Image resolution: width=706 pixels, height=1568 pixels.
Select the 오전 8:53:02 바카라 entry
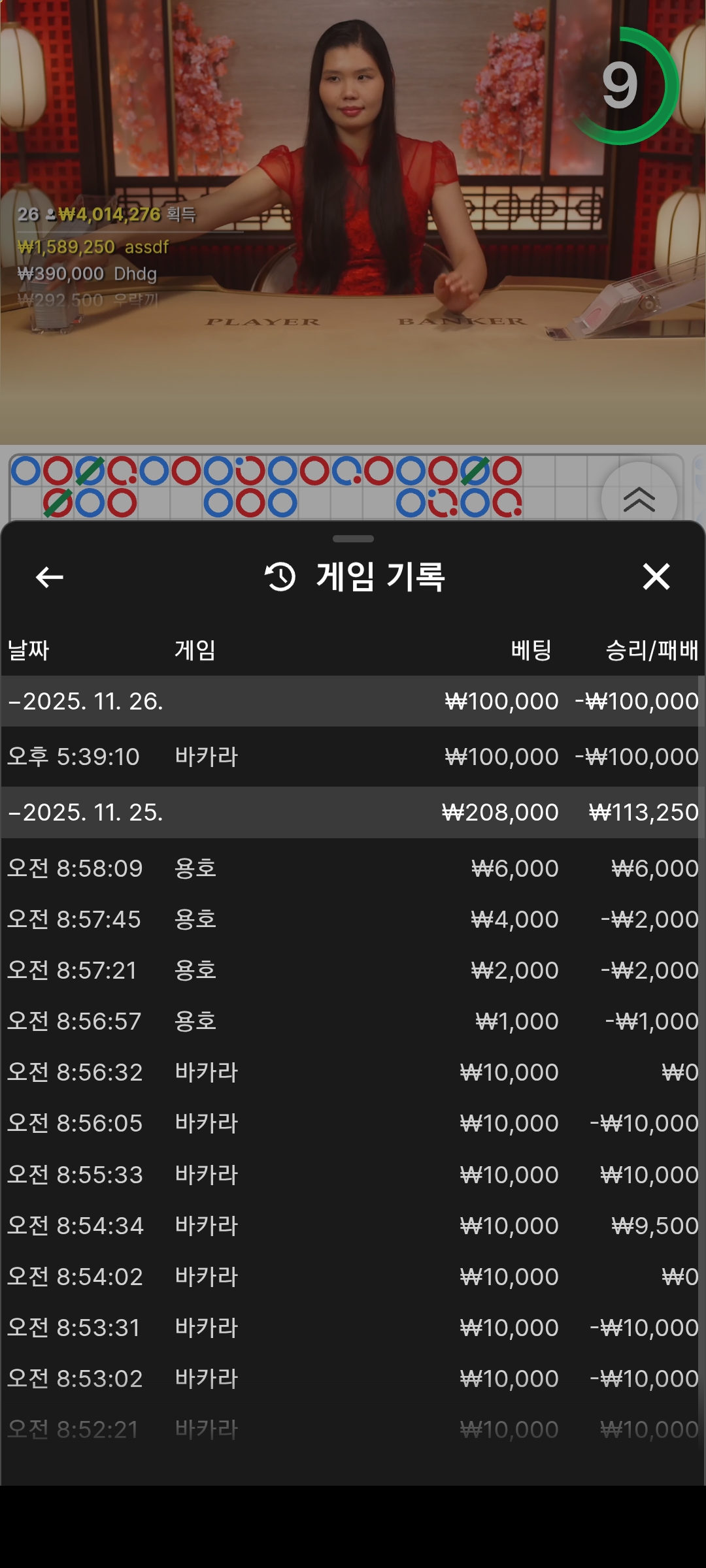click(x=352, y=1379)
